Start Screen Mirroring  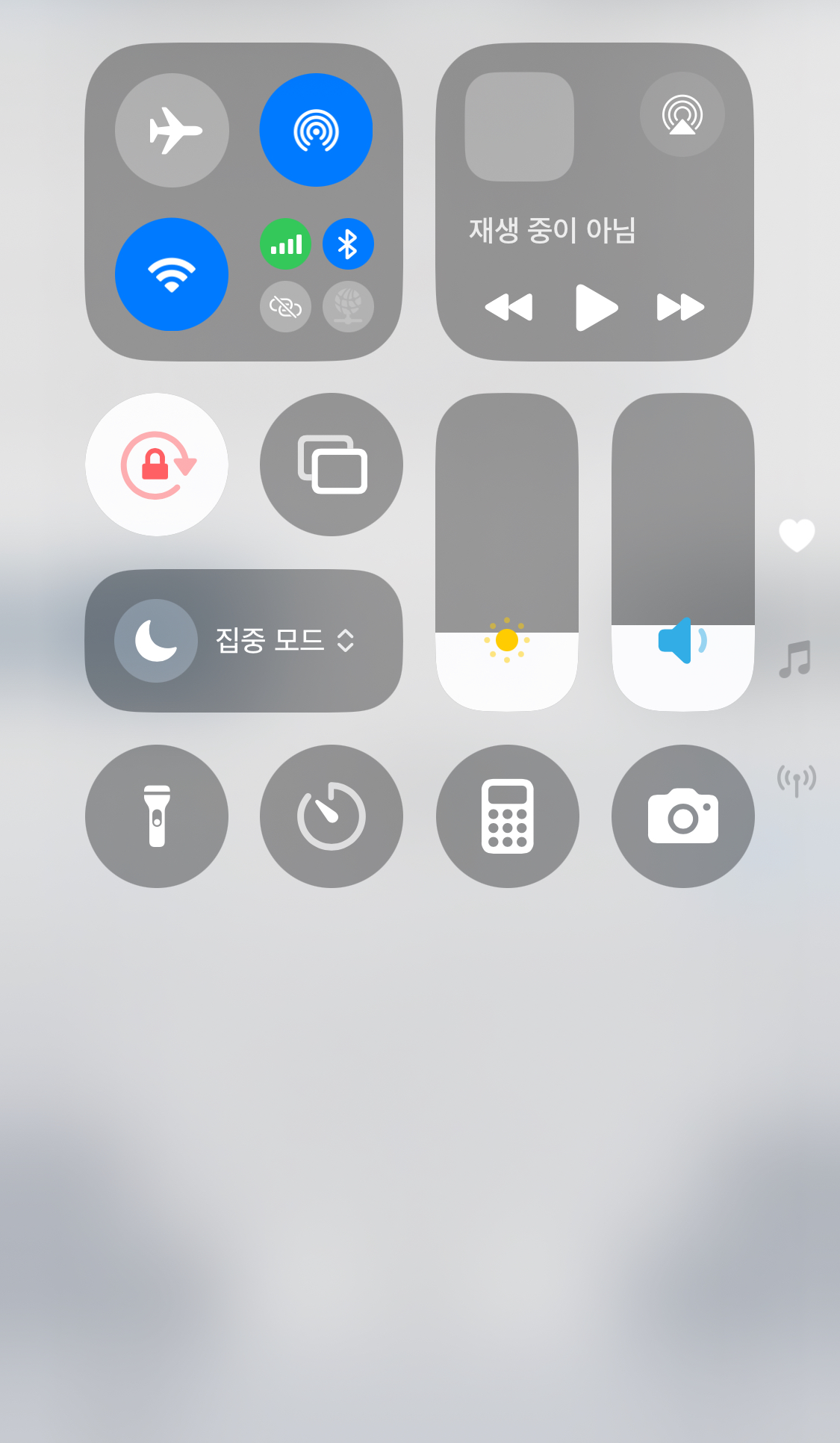click(331, 465)
